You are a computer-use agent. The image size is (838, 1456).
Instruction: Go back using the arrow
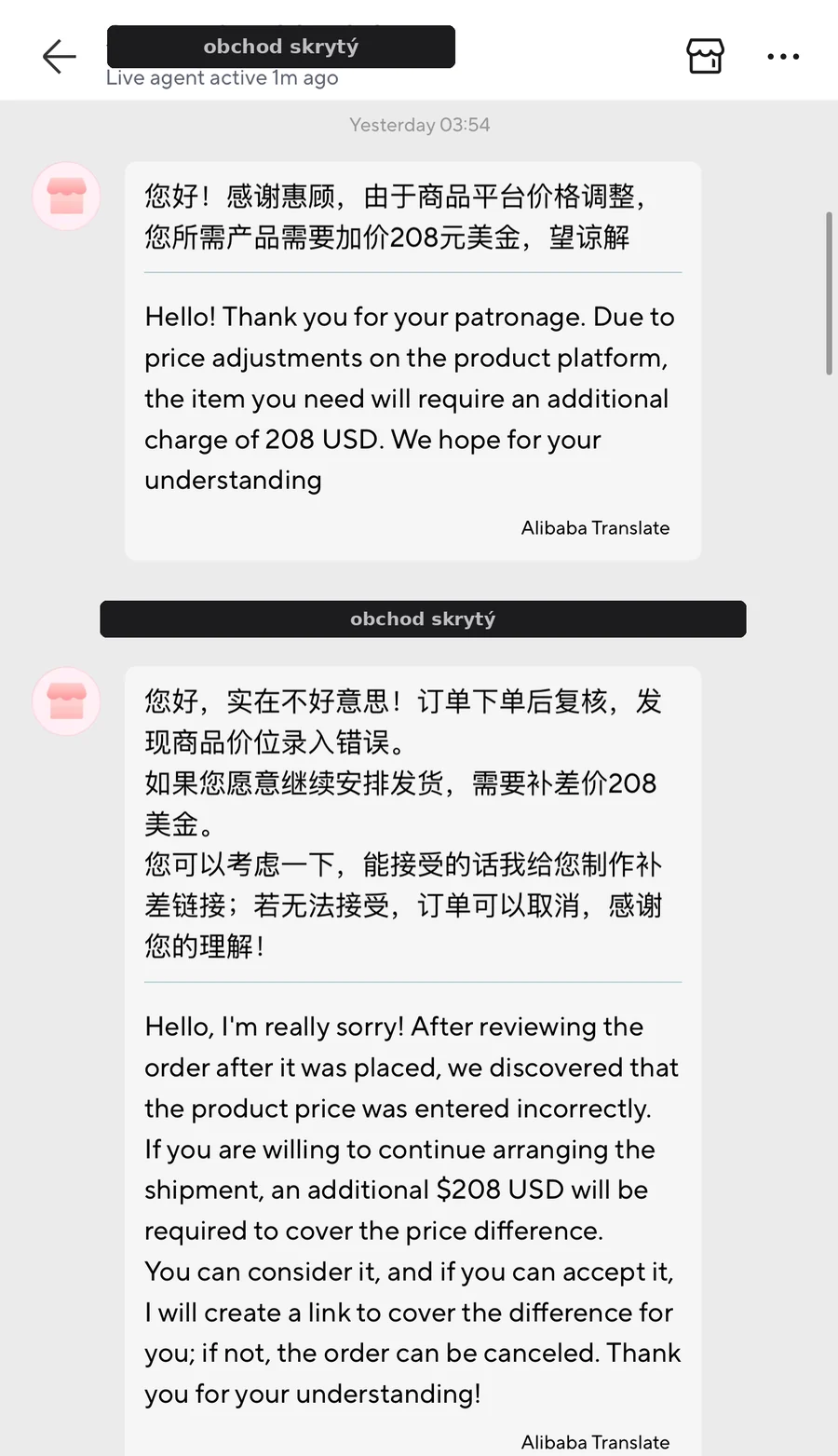(59, 57)
